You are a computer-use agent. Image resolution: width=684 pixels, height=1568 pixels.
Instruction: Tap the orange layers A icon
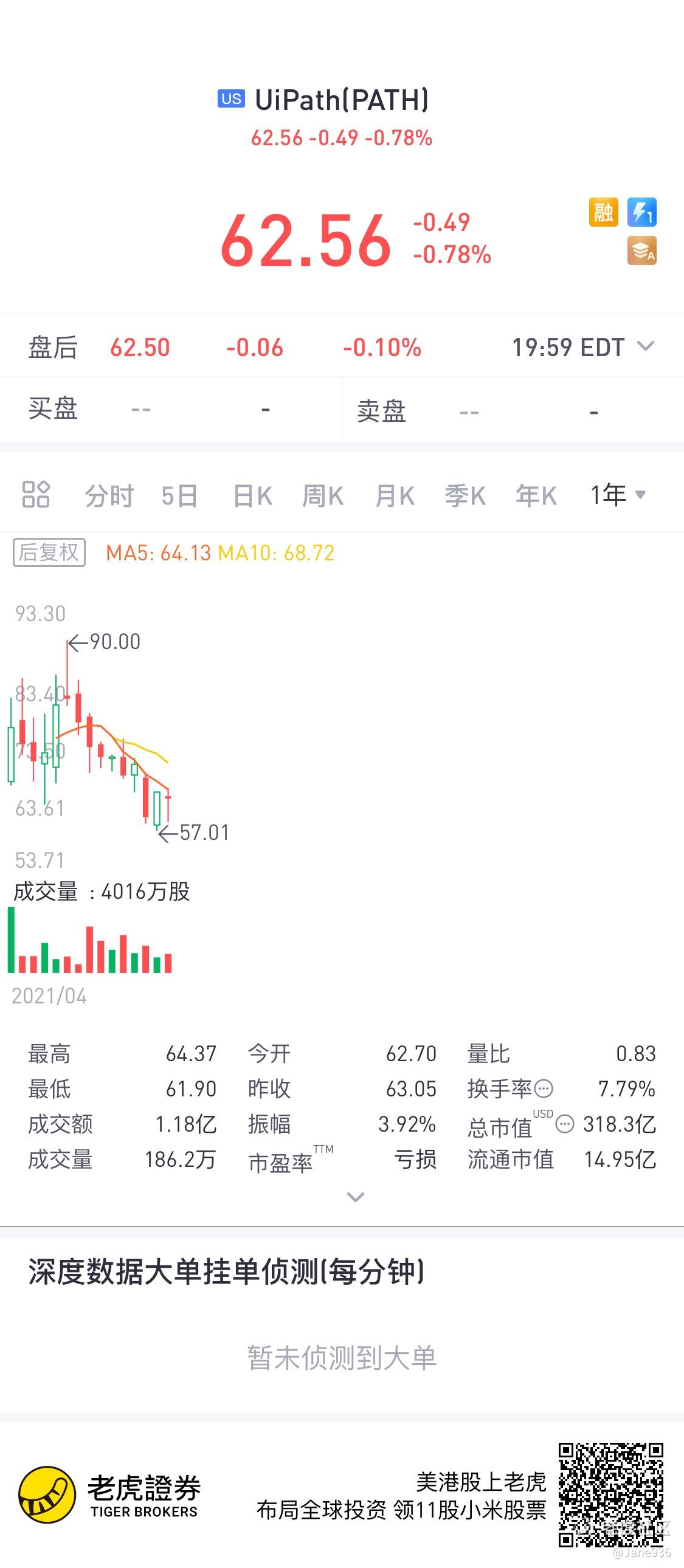coord(642,250)
